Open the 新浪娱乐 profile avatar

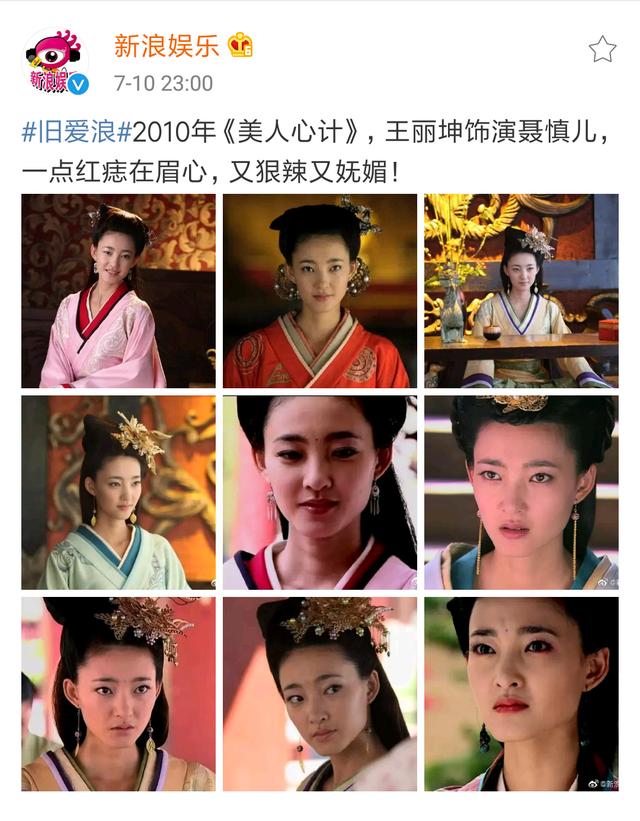point(56,61)
